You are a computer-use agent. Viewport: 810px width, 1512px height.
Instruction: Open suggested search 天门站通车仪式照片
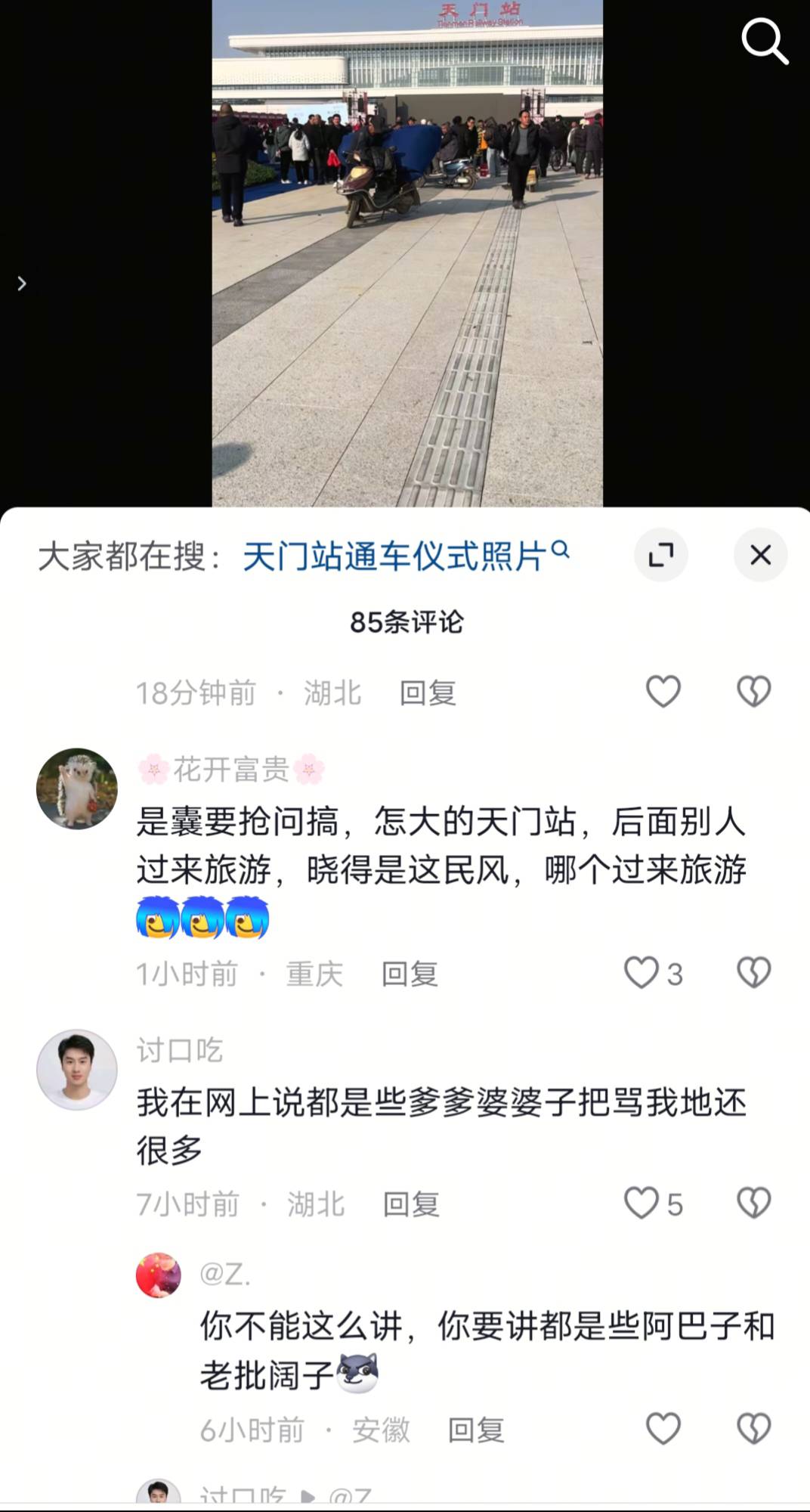pos(405,557)
